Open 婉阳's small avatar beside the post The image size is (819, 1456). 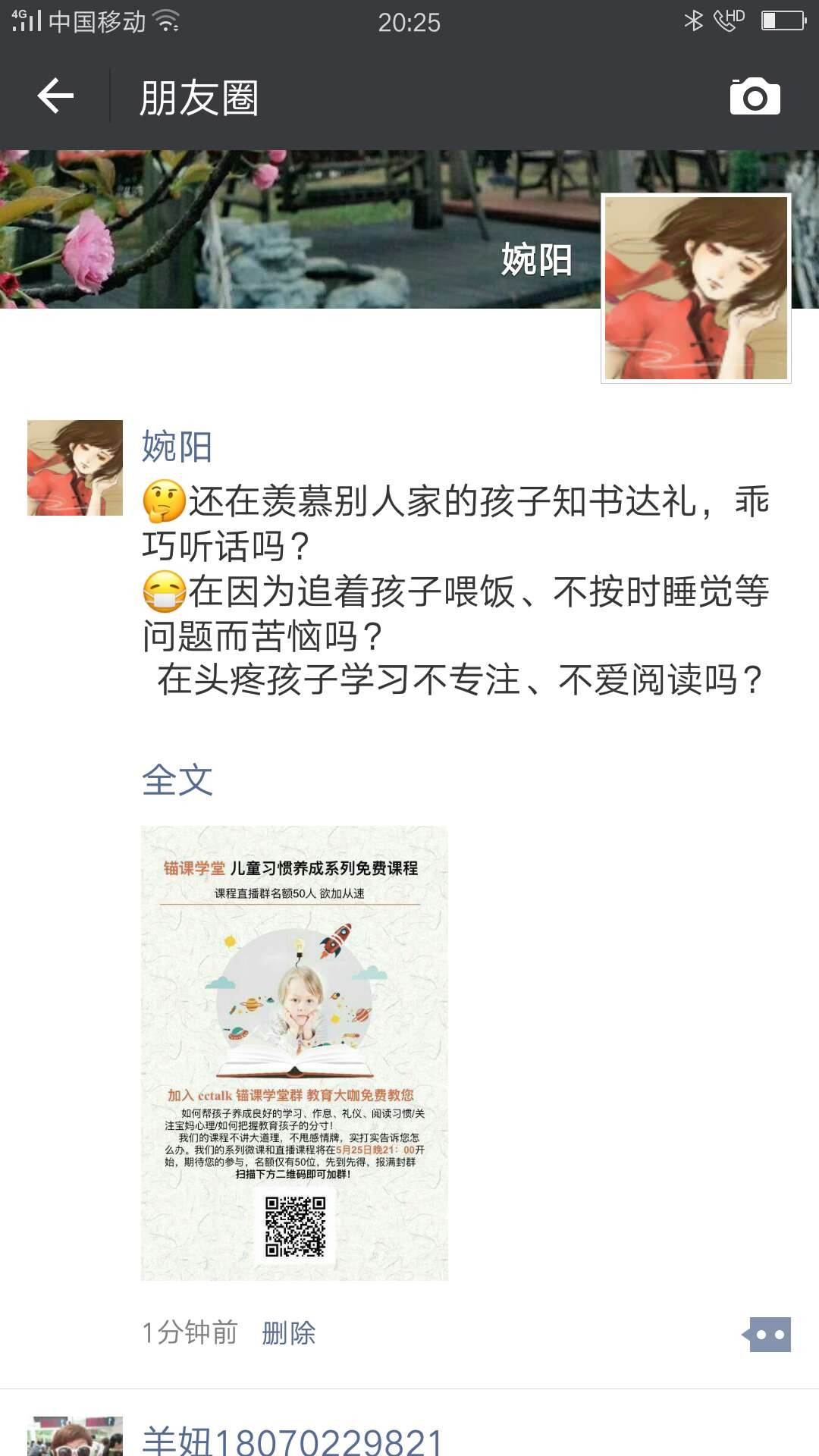pos(75,468)
